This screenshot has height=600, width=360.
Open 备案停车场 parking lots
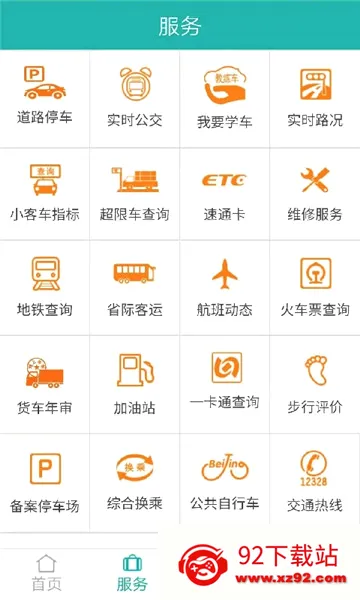coord(45,483)
